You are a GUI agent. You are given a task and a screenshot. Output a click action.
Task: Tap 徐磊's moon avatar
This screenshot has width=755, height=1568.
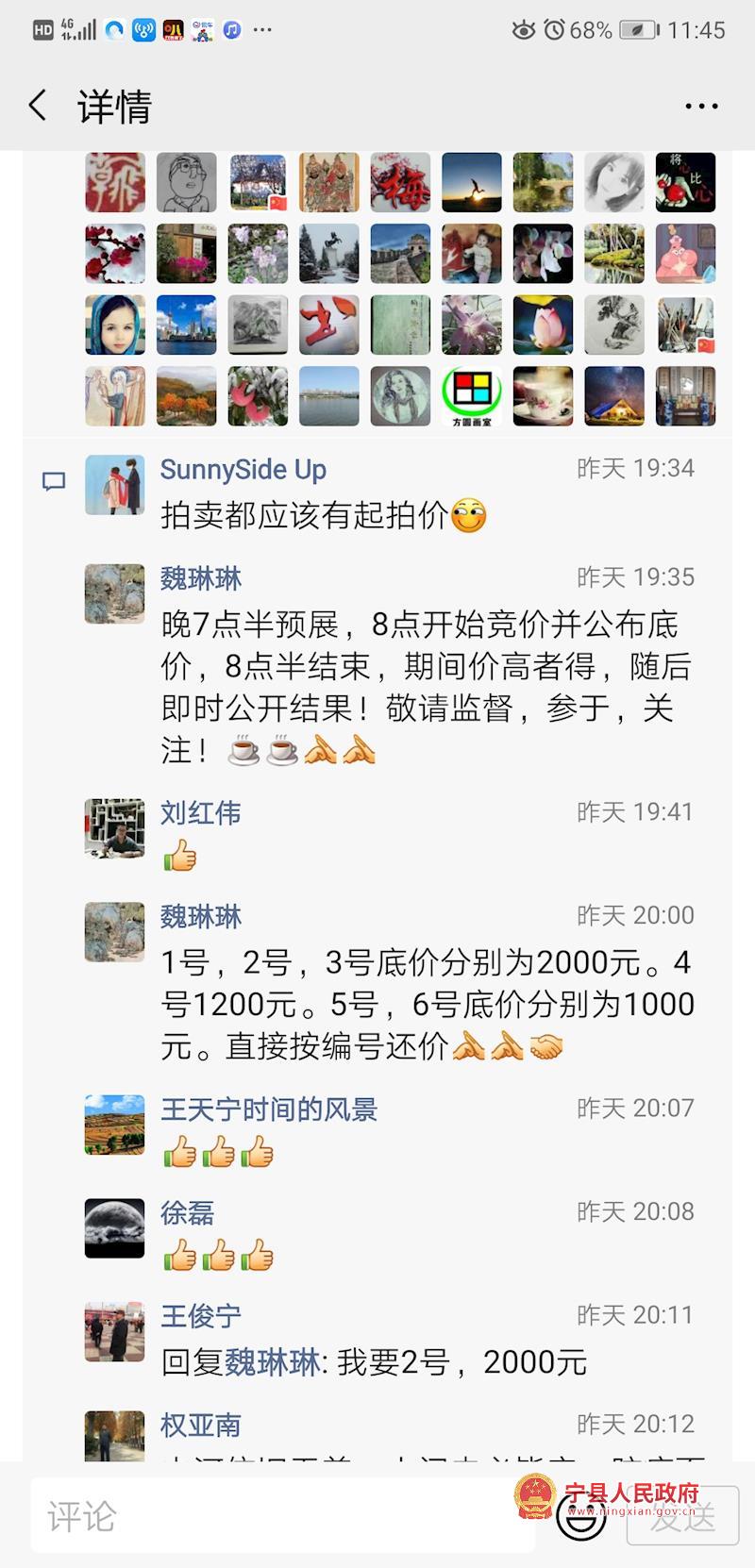pos(114,1228)
